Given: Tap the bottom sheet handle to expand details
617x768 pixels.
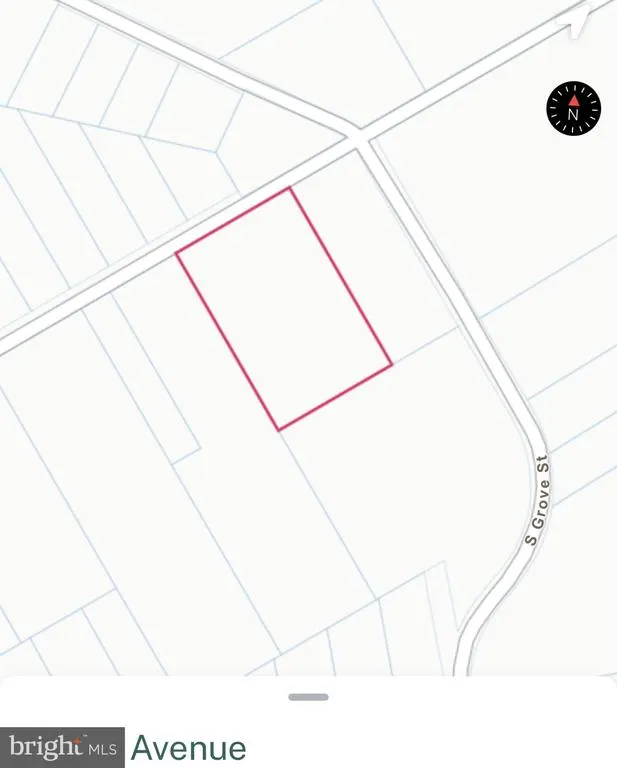Looking at the screenshot, I should [x=308, y=696].
